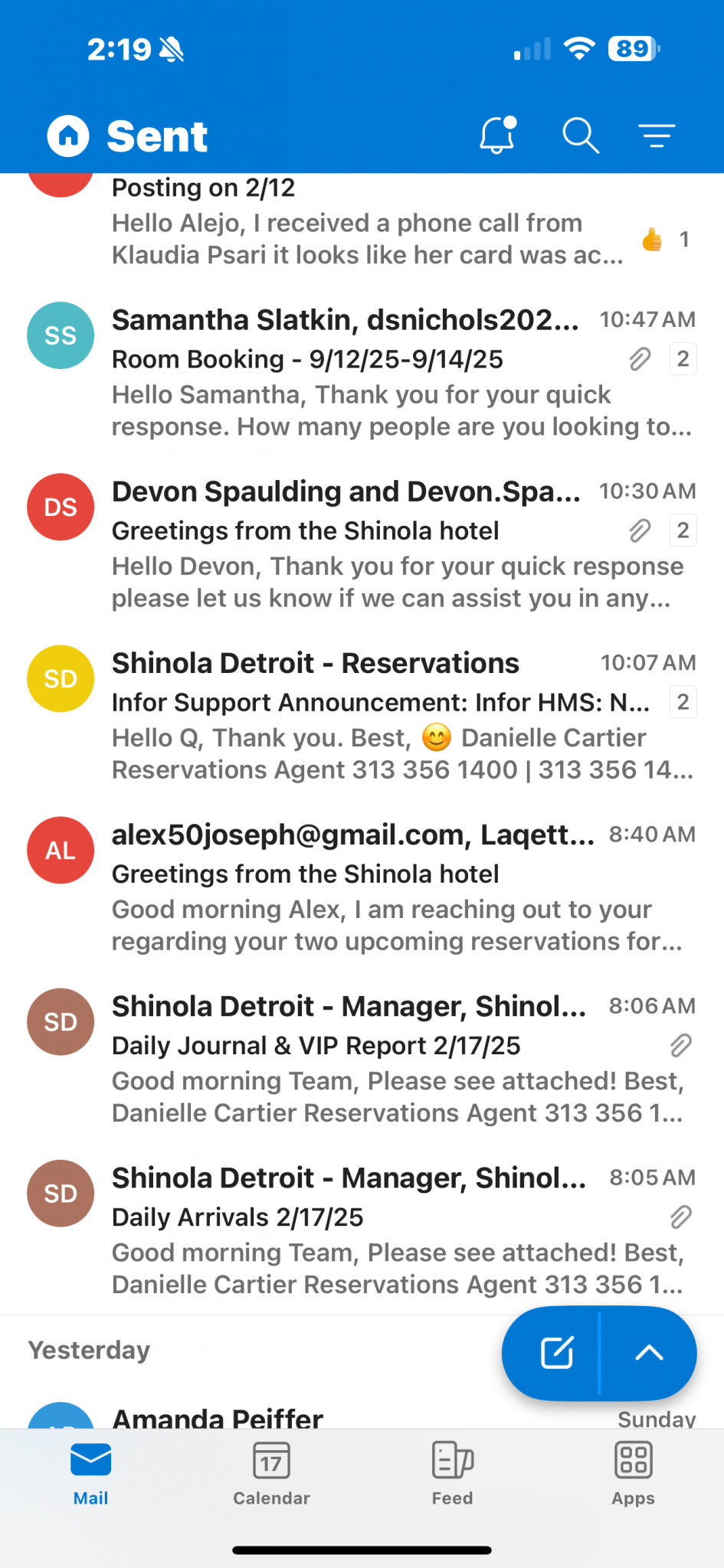This screenshot has height=1568, width=724.
Task: Select the Mail tab
Action: [x=90, y=1474]
